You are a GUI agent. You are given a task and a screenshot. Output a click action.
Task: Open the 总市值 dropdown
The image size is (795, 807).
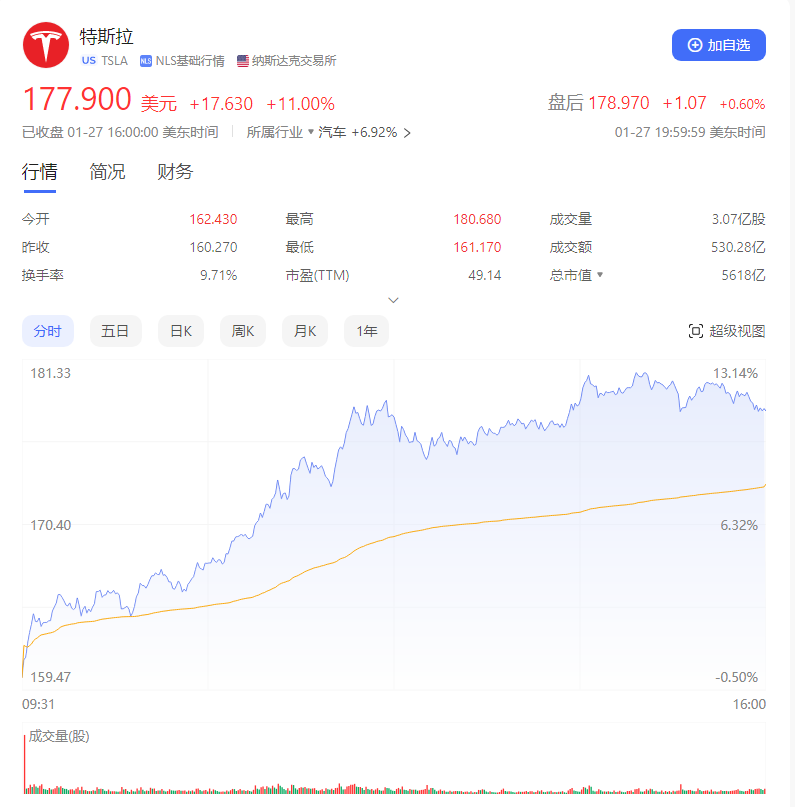tap(600, 275)
